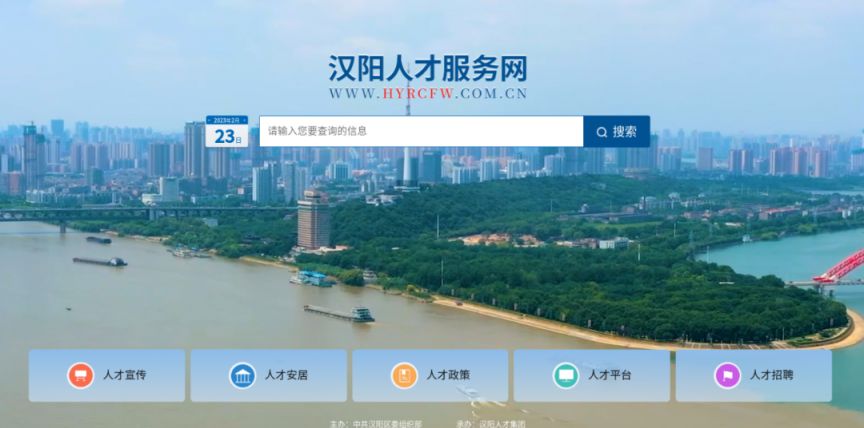Open the 人才招聘 section
This screenshot has height=428, width=864.
pos(753,375)
